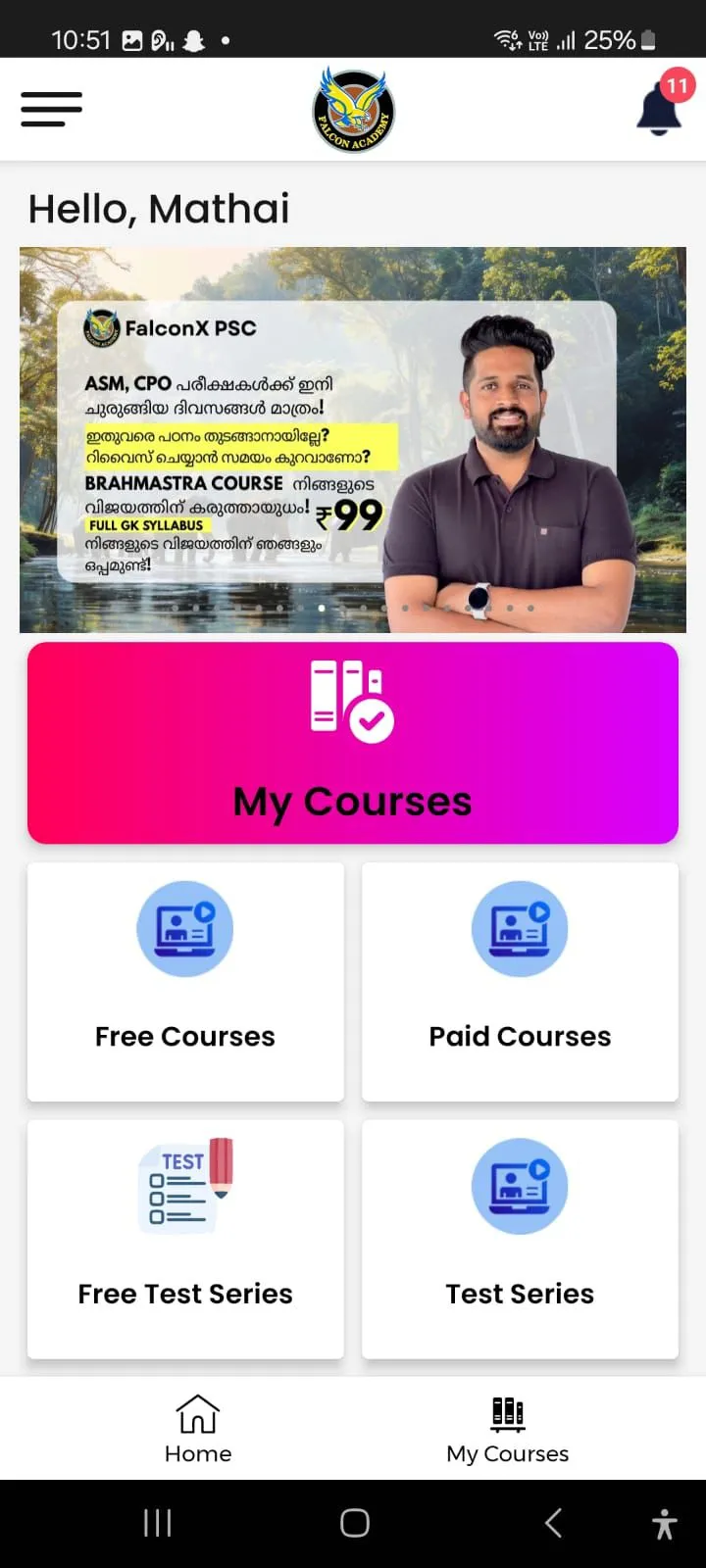Tap the pink My Courses card
The height and width of the screenshot is (1568, 706).
click(353, 743)
